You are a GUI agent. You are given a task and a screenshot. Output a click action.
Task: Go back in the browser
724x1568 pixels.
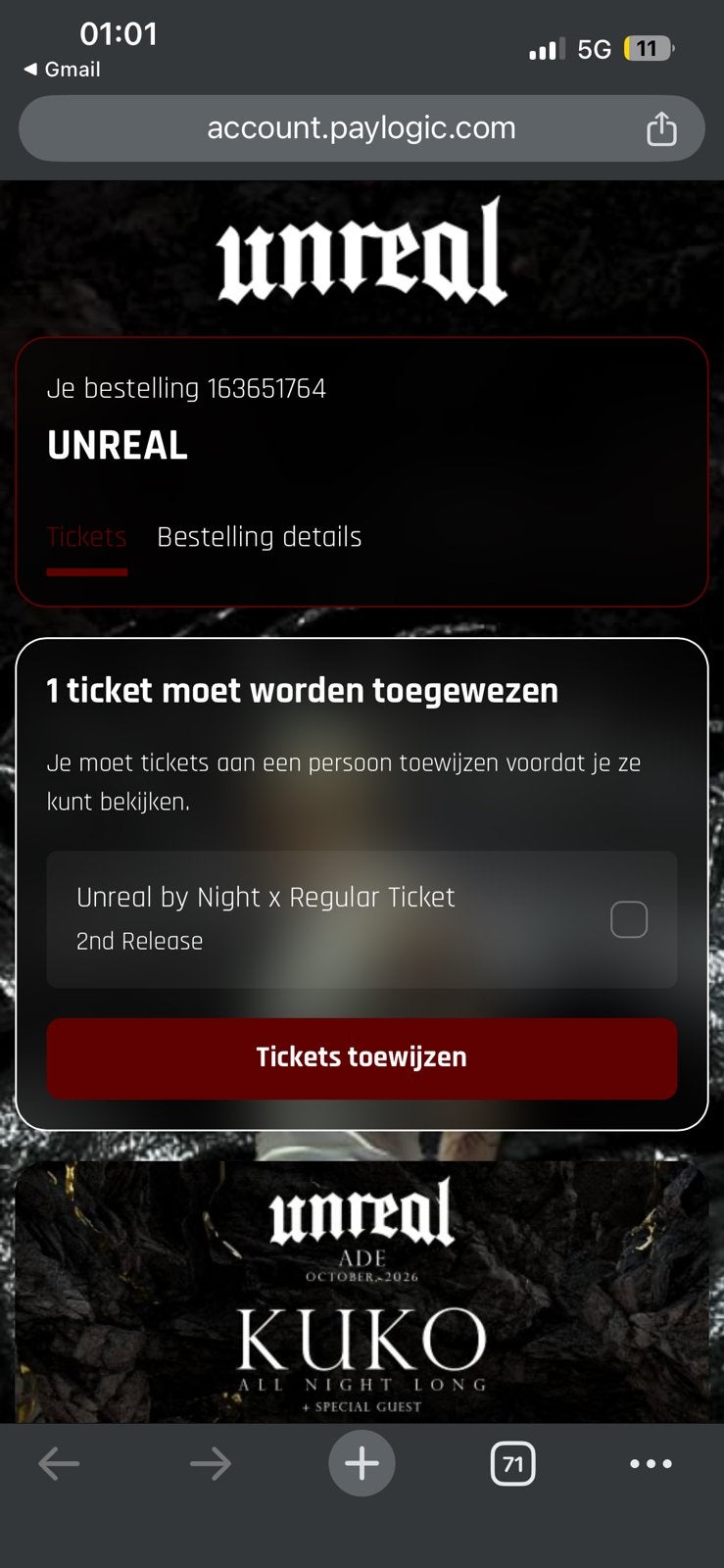pyautogui.click(x=59, y=1464)
